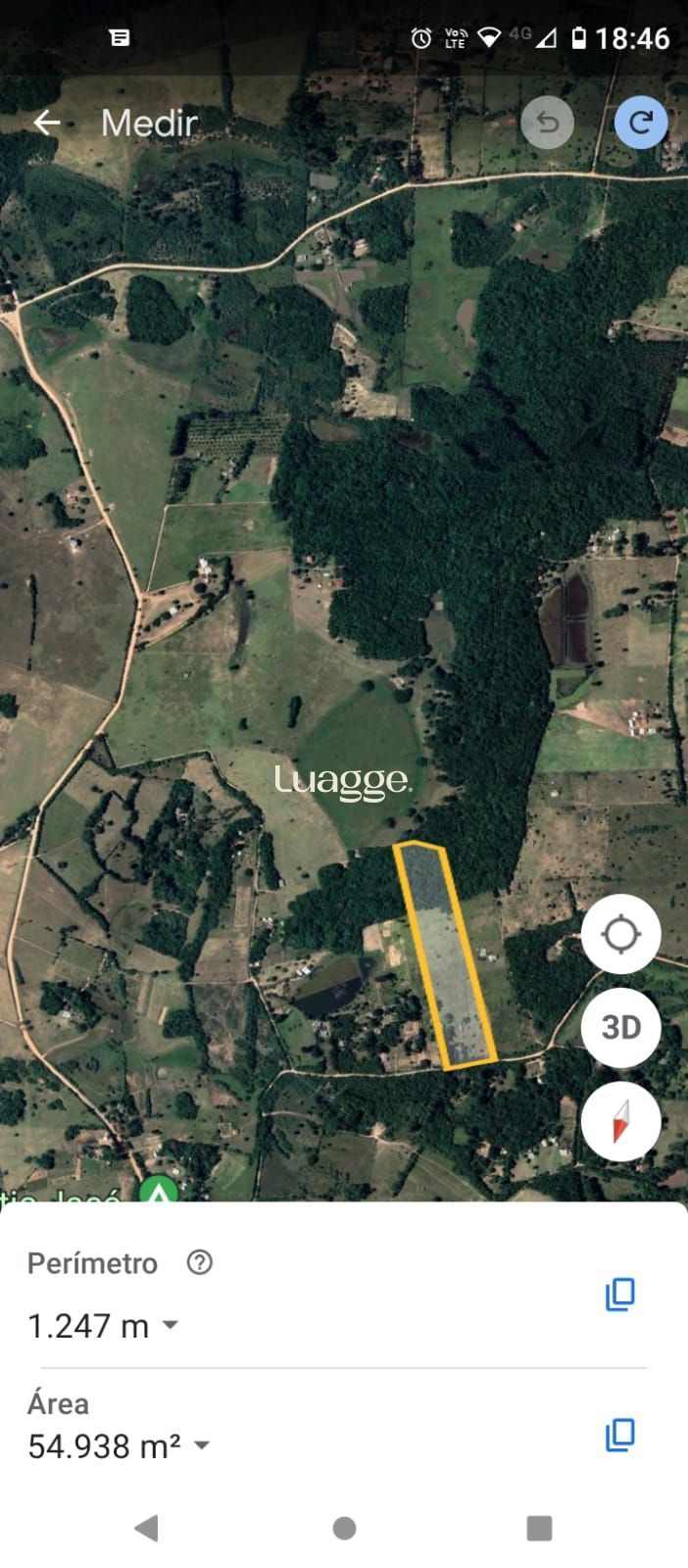Viewport: 688px width, 1568px height.
Task: Copy the area value
Action: [x=619, y=1435]
